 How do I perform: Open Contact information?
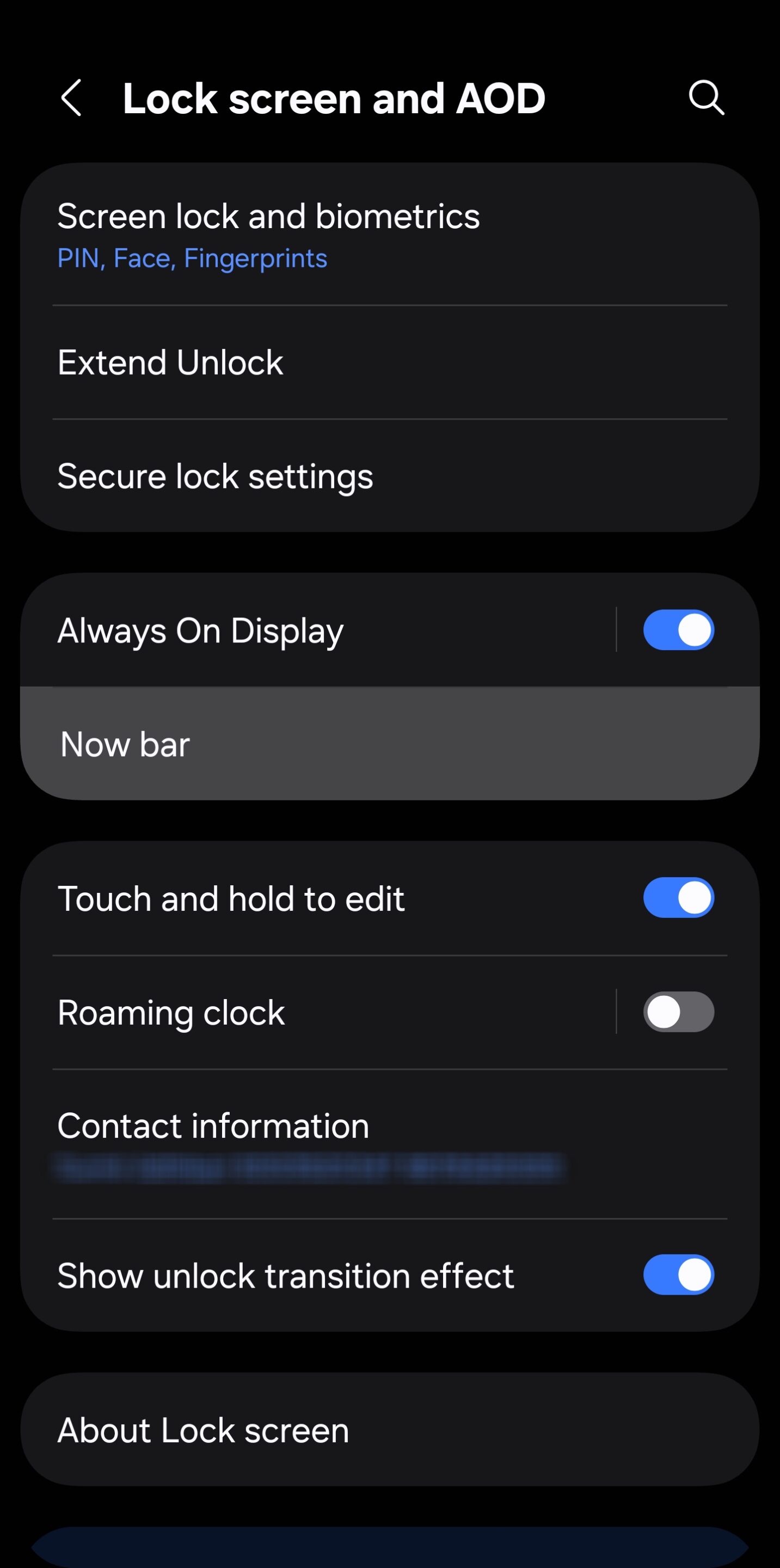coord(390,1144)
